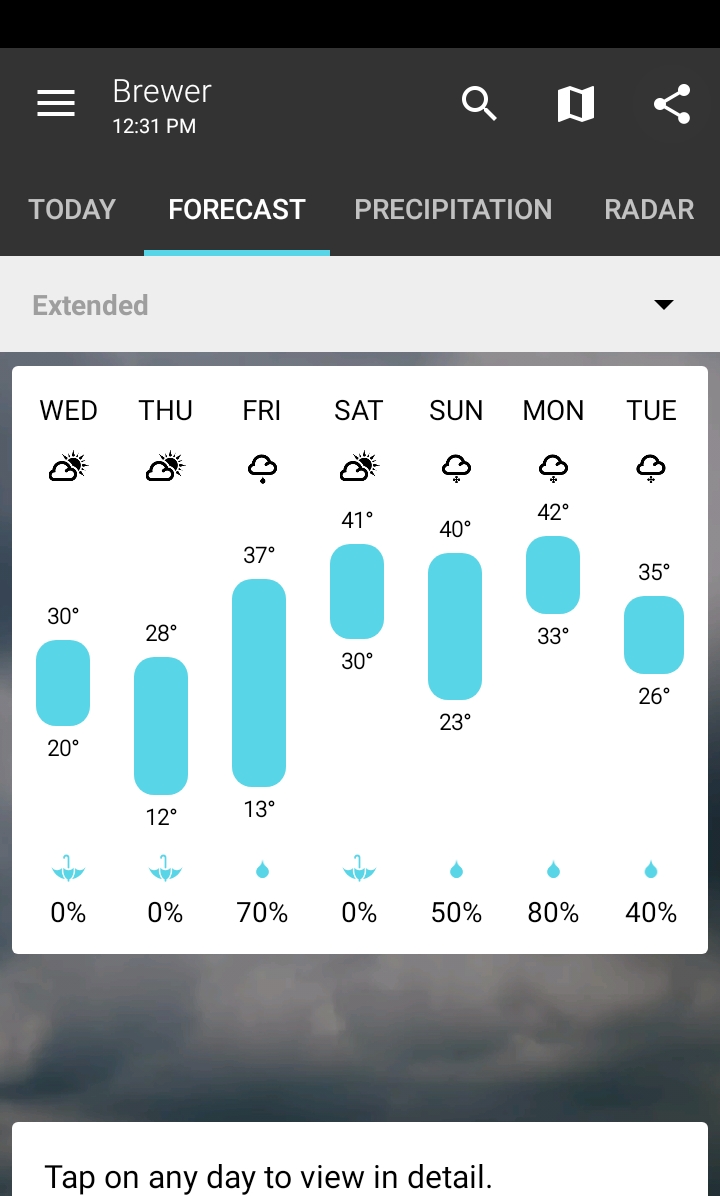Open Sunday's detailed forecast
720x1196 pixels.
pyautogui.click(x=456, y=660)
